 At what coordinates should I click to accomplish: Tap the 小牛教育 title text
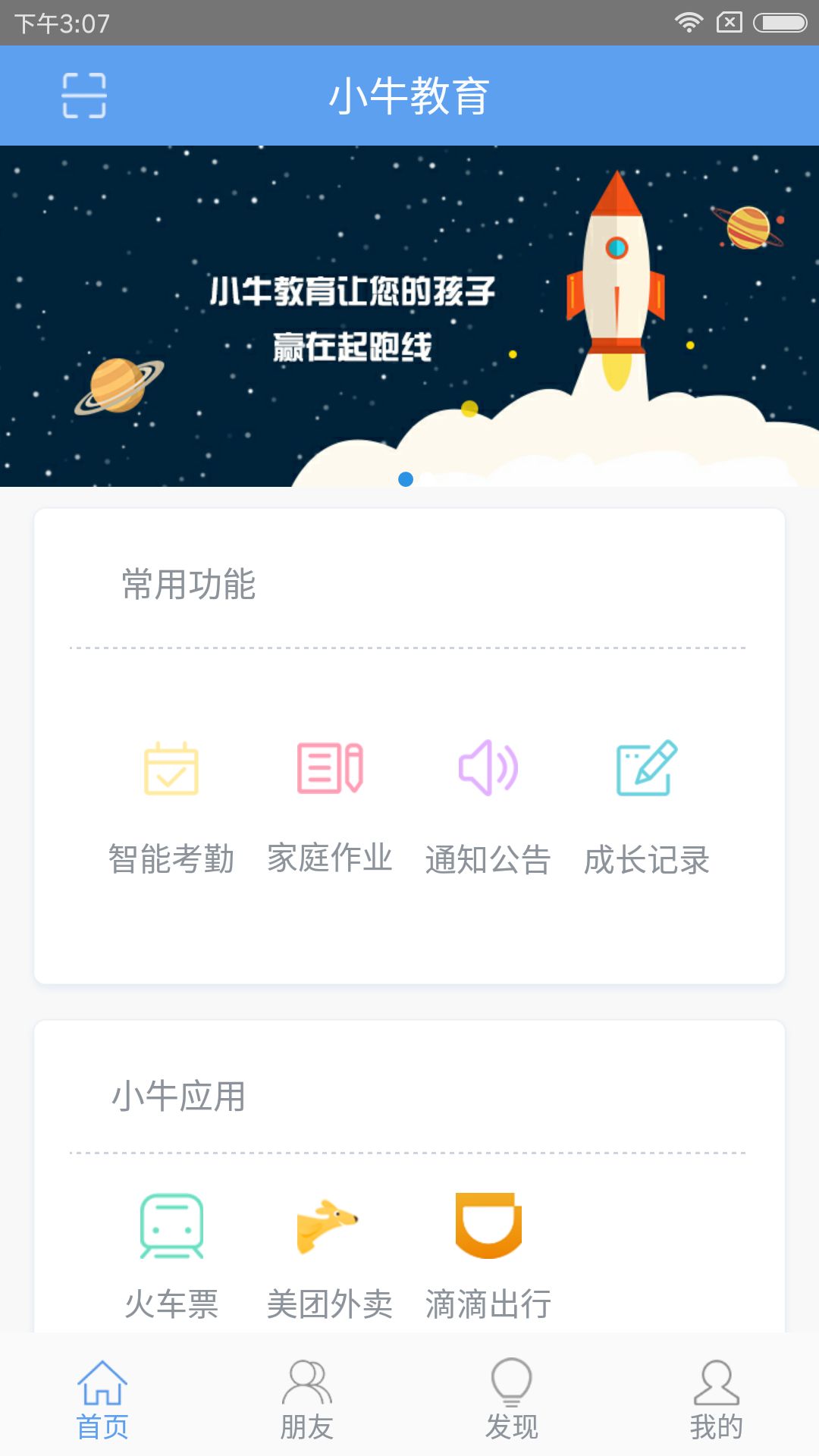point(409,96)
